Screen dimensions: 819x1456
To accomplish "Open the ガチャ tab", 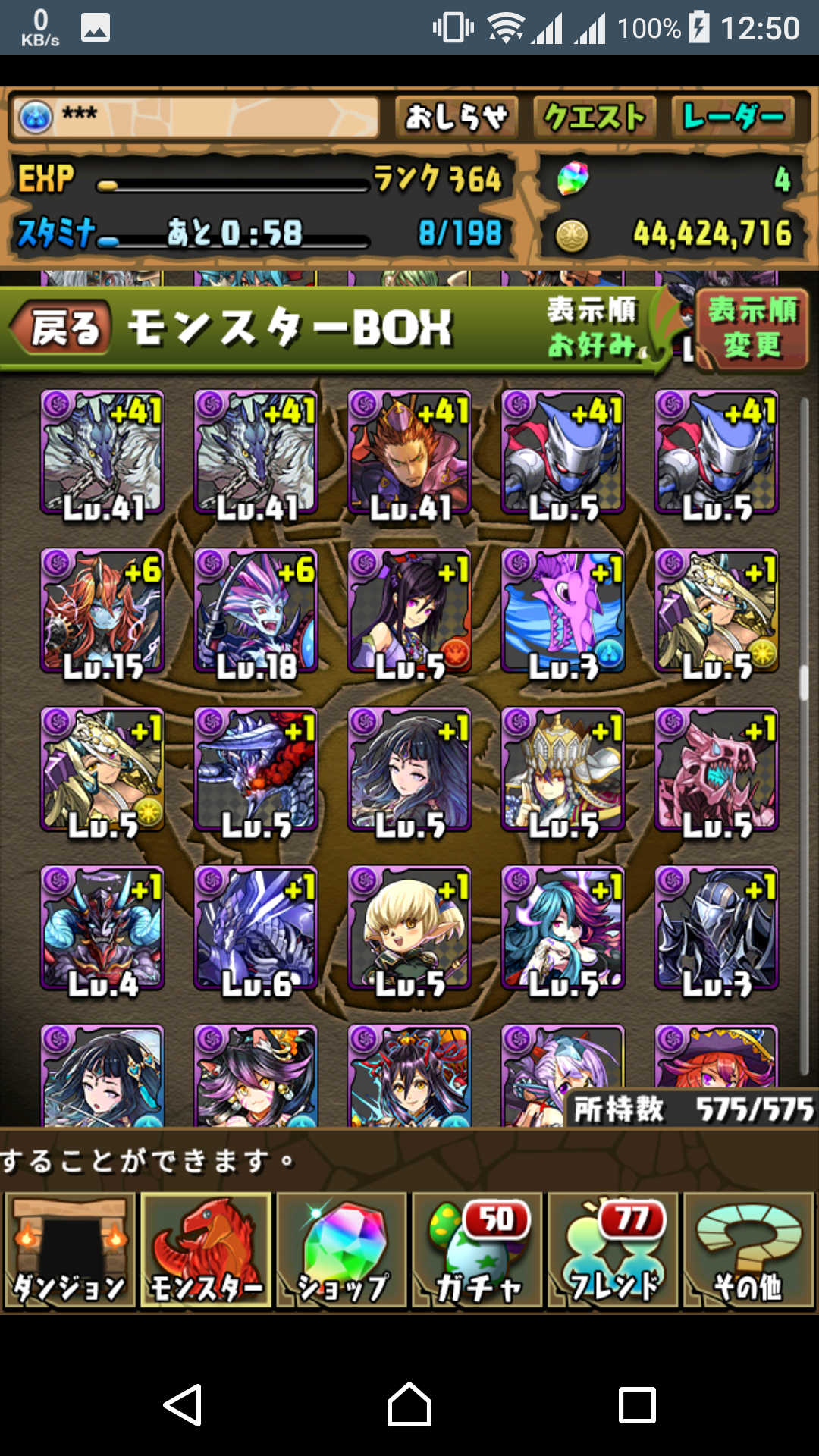I will coord(478,1250).
